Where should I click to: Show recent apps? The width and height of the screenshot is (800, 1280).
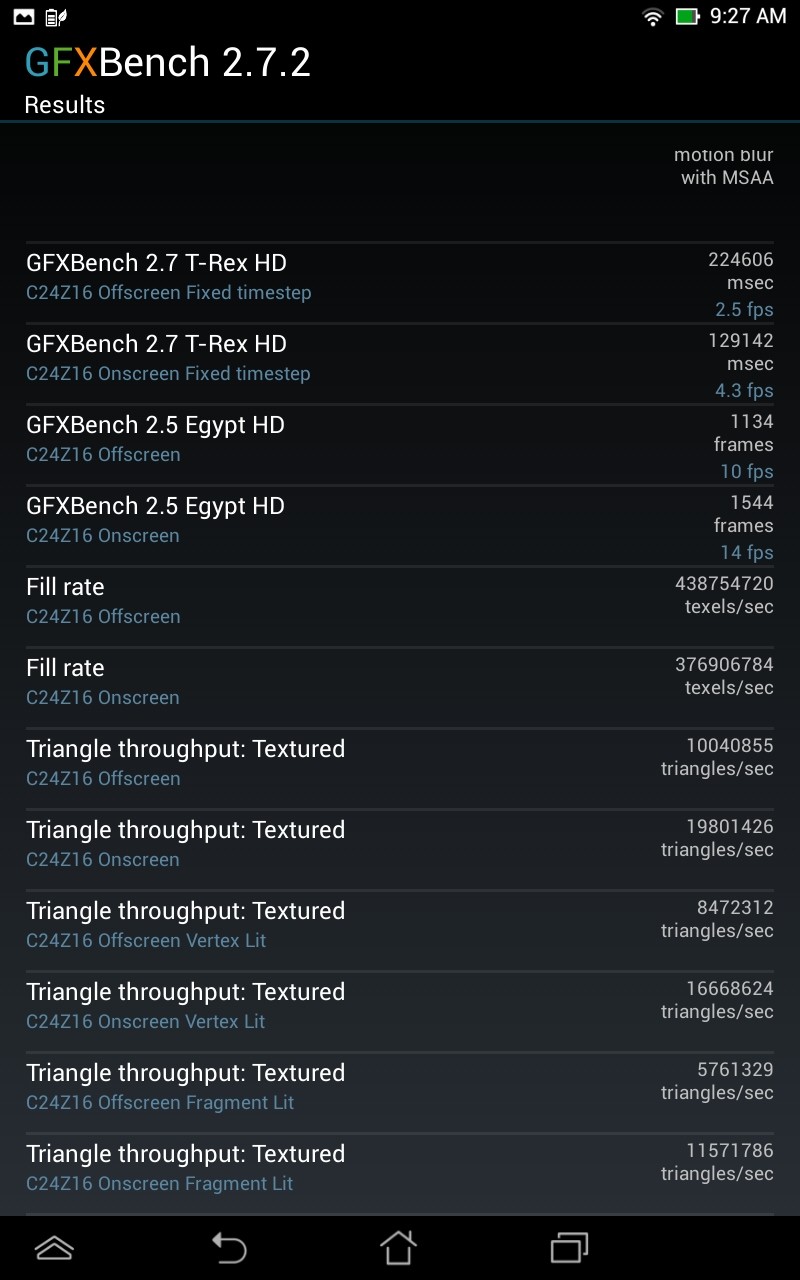tap(570, 1248)
